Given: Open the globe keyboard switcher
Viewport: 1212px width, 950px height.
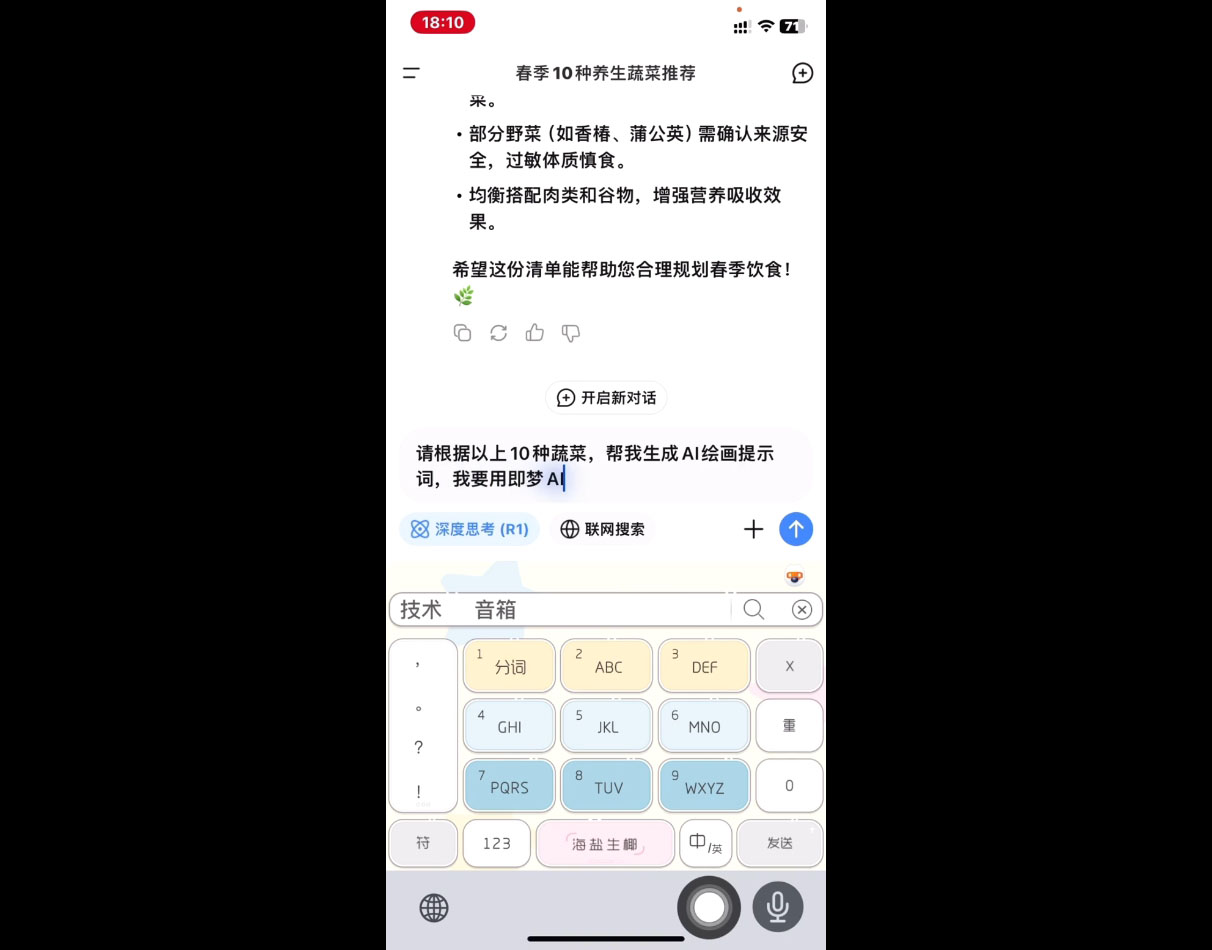Looking at the screenshot, I should [x=434, y=908].
